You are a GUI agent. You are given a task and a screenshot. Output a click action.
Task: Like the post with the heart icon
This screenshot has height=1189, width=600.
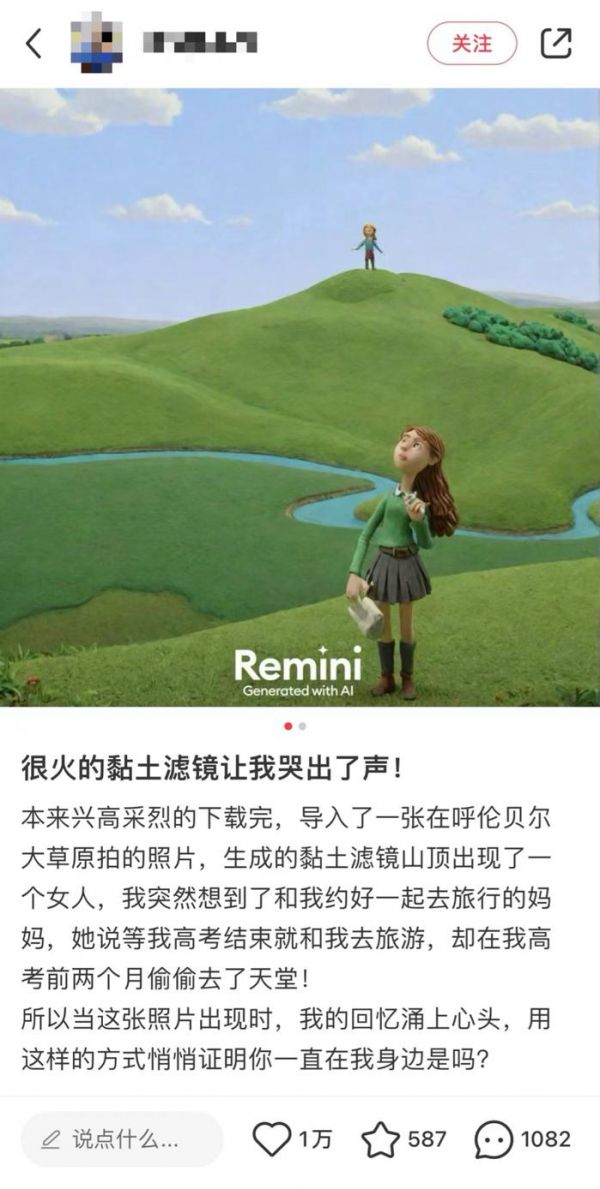271,1139
